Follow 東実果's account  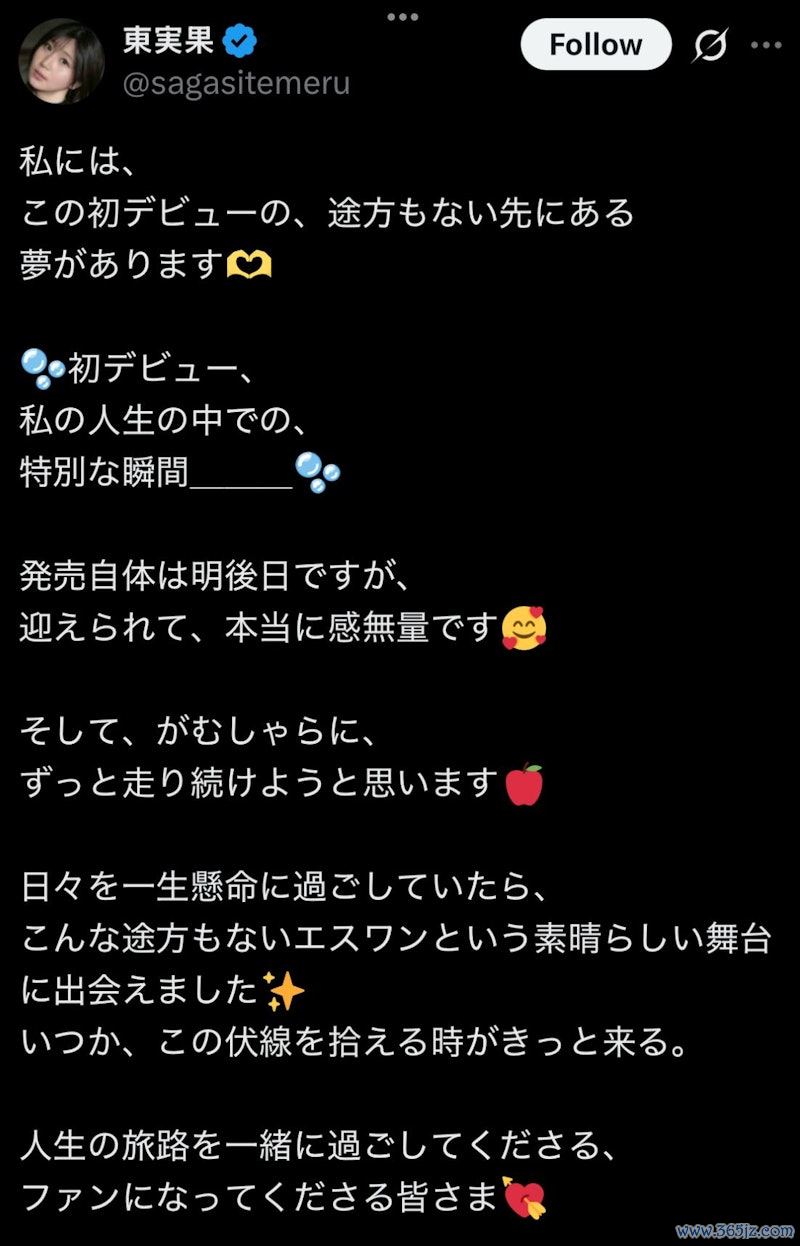point(595,45)
